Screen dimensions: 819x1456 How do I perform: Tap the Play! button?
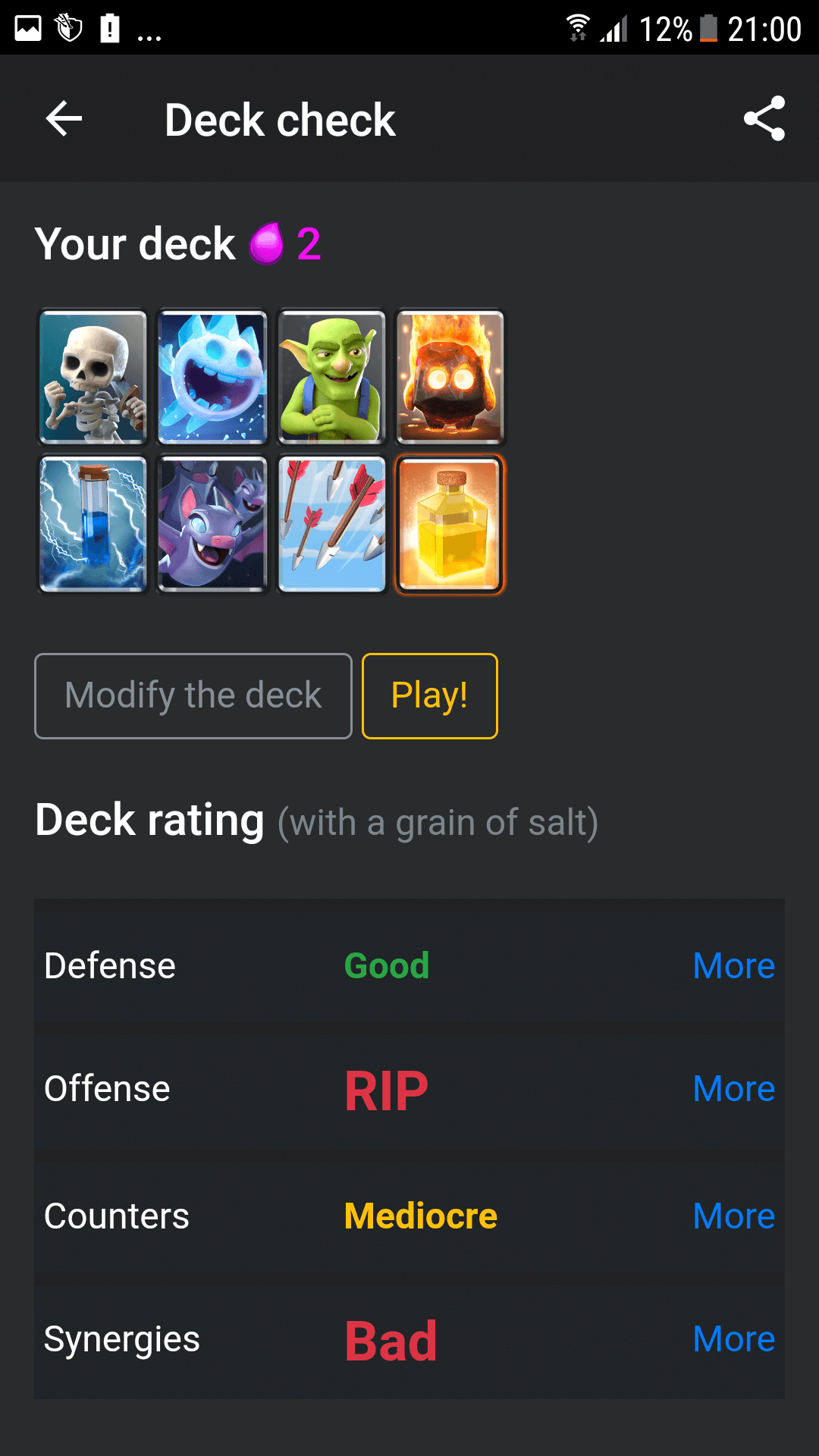[x=429, y=695]
